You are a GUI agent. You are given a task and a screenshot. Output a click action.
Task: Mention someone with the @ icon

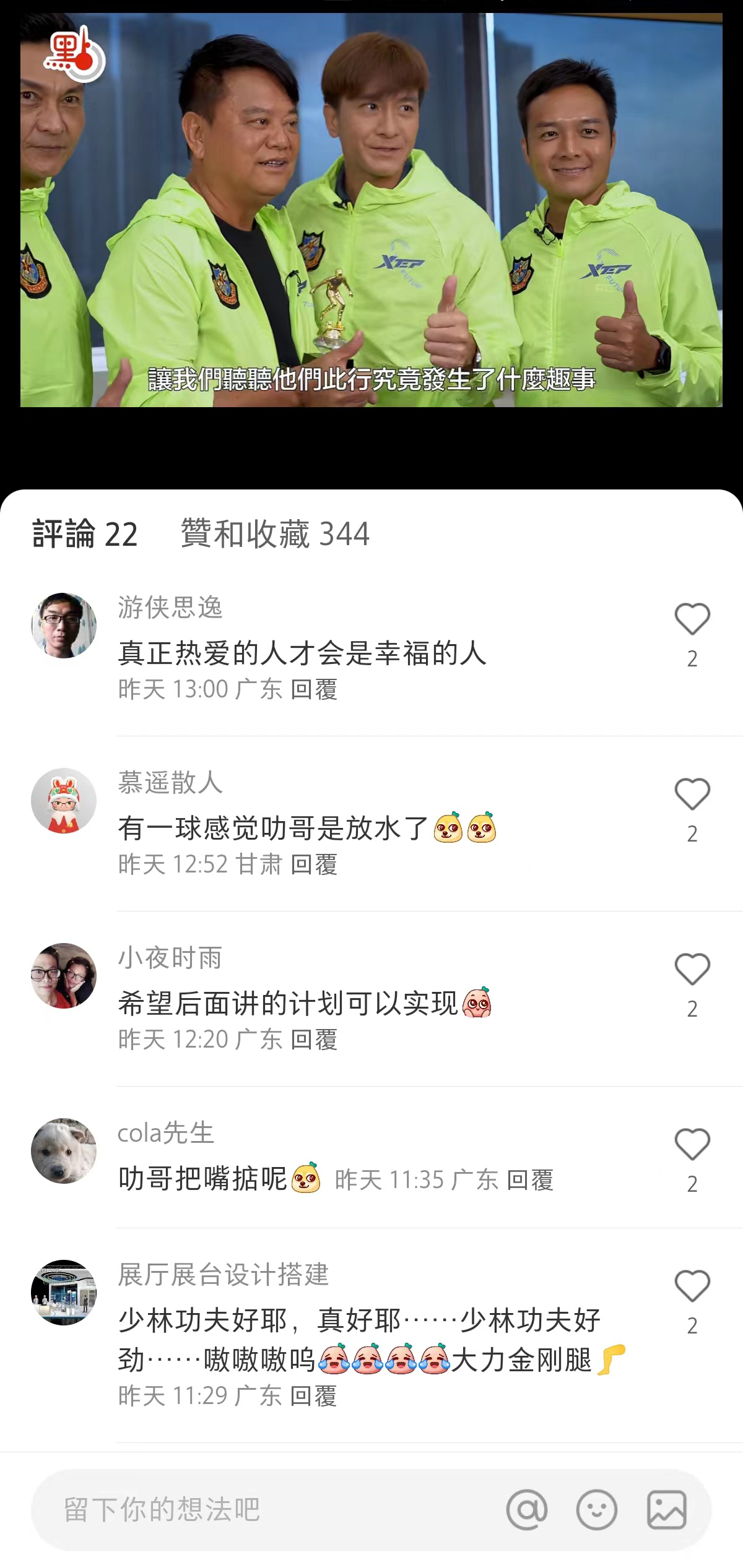pyautogui.click(x=527, y=1510)
